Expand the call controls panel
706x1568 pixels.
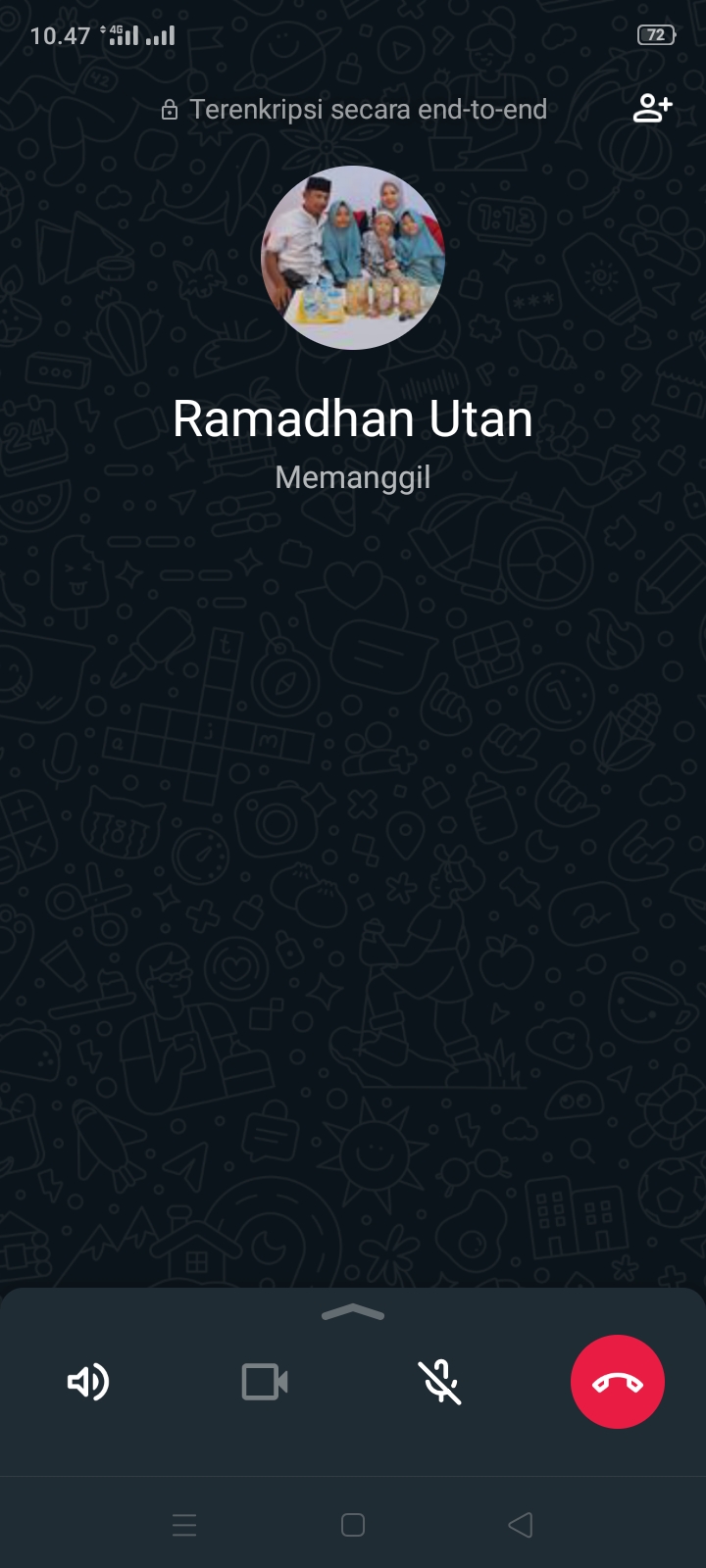(x=353, y=1313)
